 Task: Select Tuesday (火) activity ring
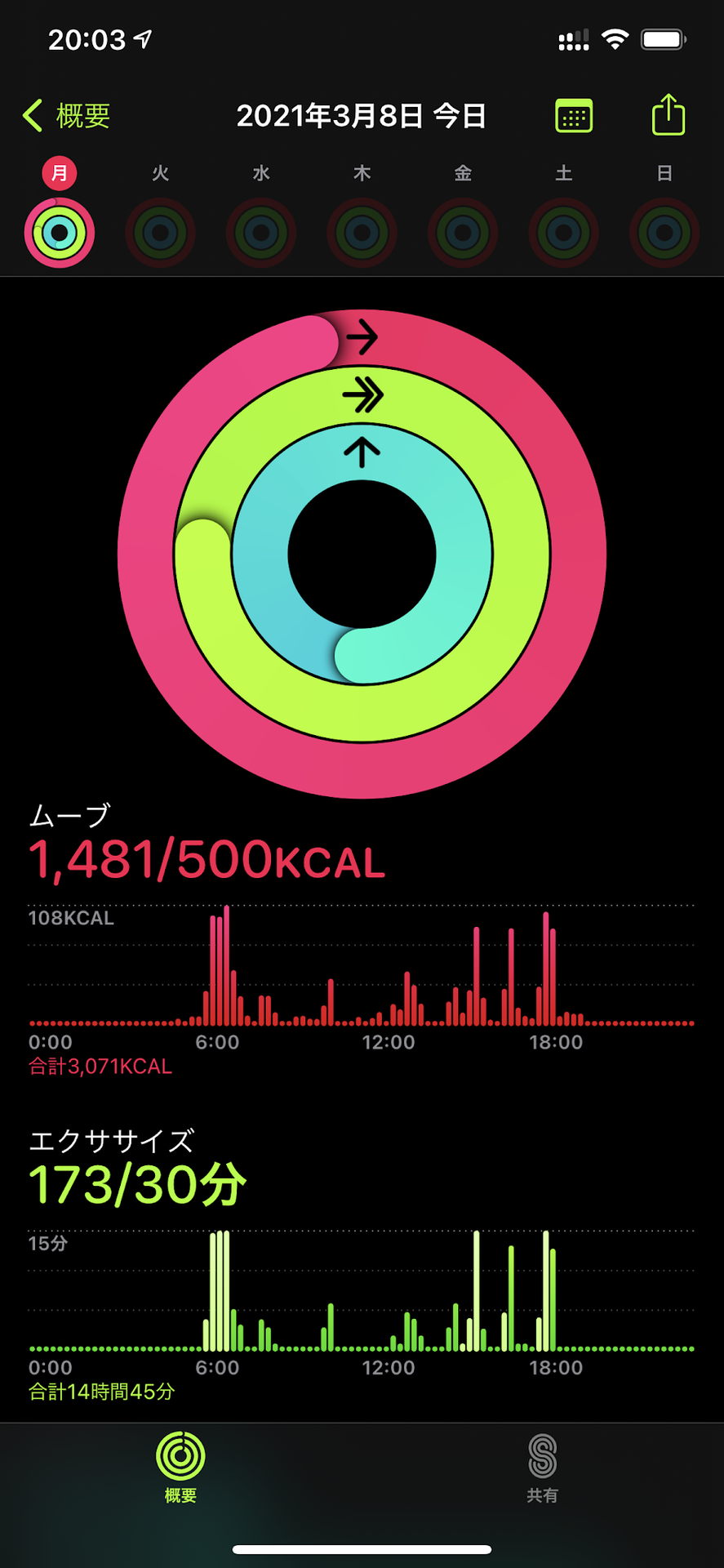161,233
